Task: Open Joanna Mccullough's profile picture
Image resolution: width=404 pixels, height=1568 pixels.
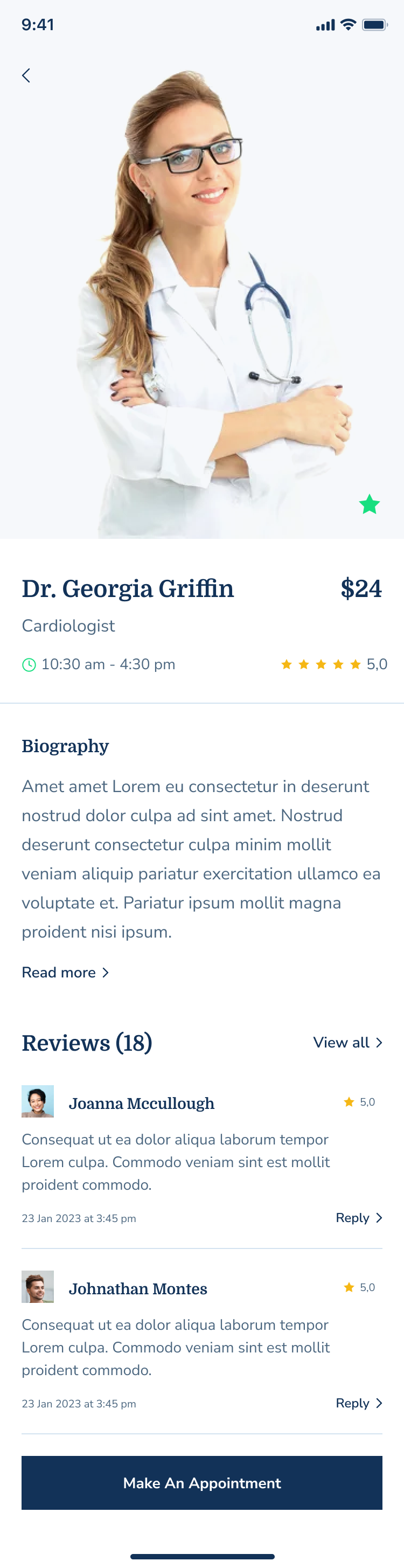Action: click(x=38, y=1101)
